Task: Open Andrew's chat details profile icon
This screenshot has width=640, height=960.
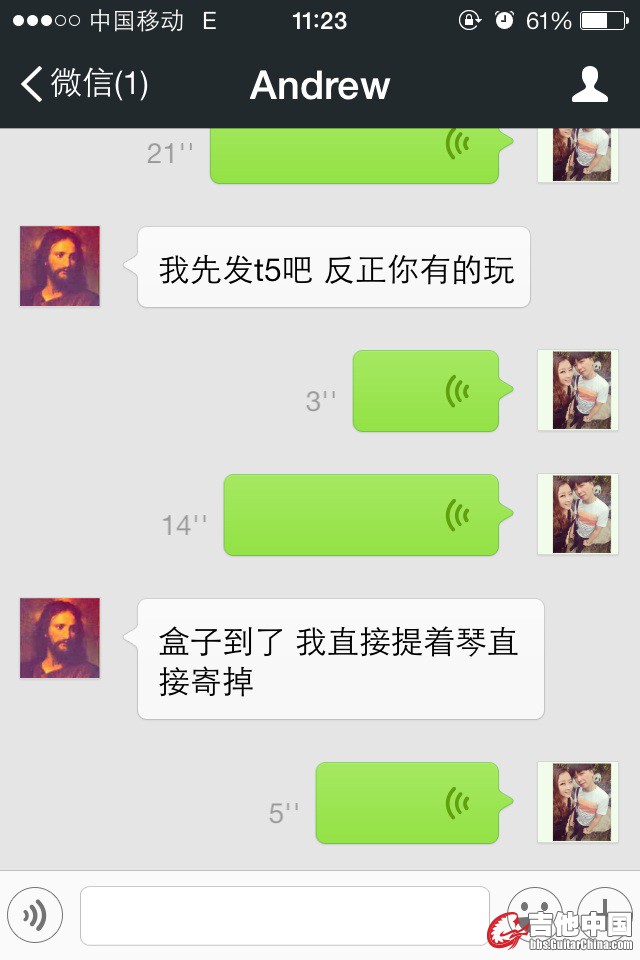Action: point(589,85)
